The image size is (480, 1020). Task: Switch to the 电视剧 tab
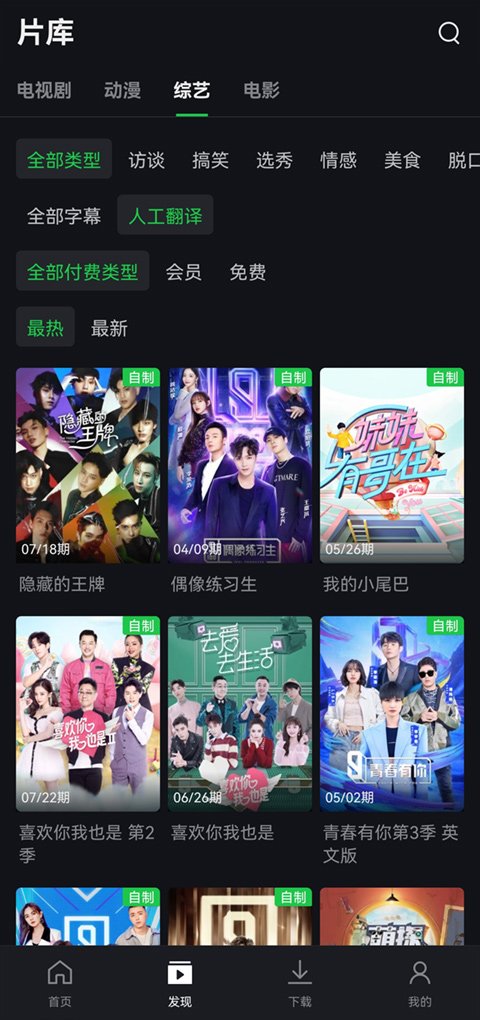(44, 90)
